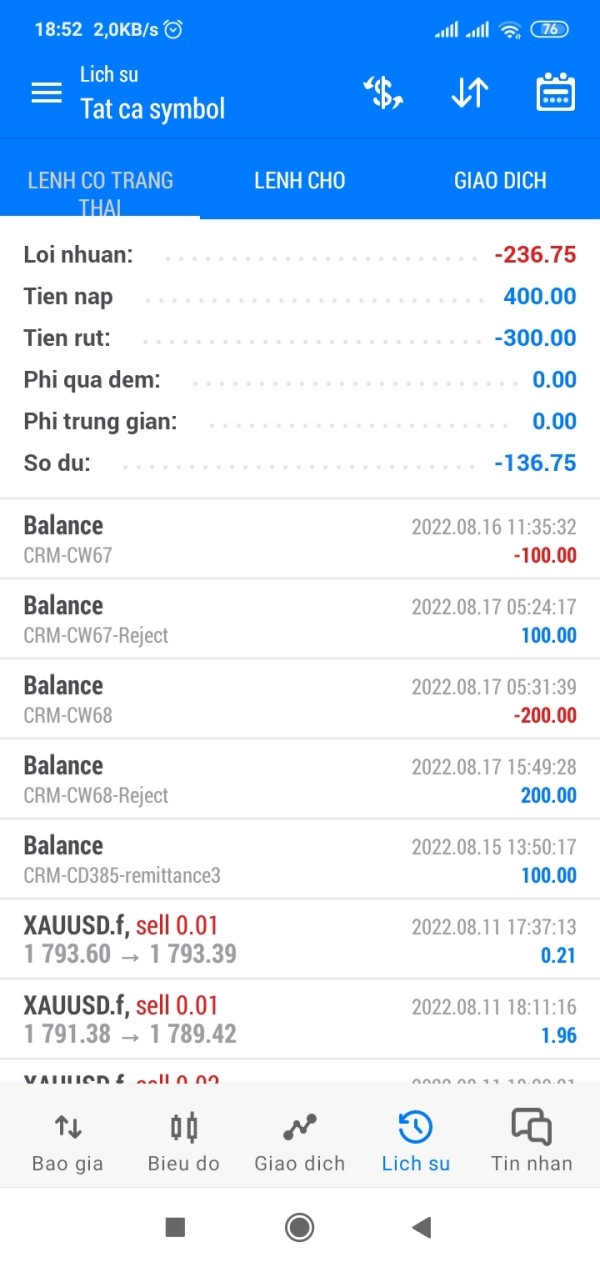This screenshot has width=600, height=1267.
Task: Open the XAUUSD.f sell with 1.96 profit
Action: coord(300,1019)
